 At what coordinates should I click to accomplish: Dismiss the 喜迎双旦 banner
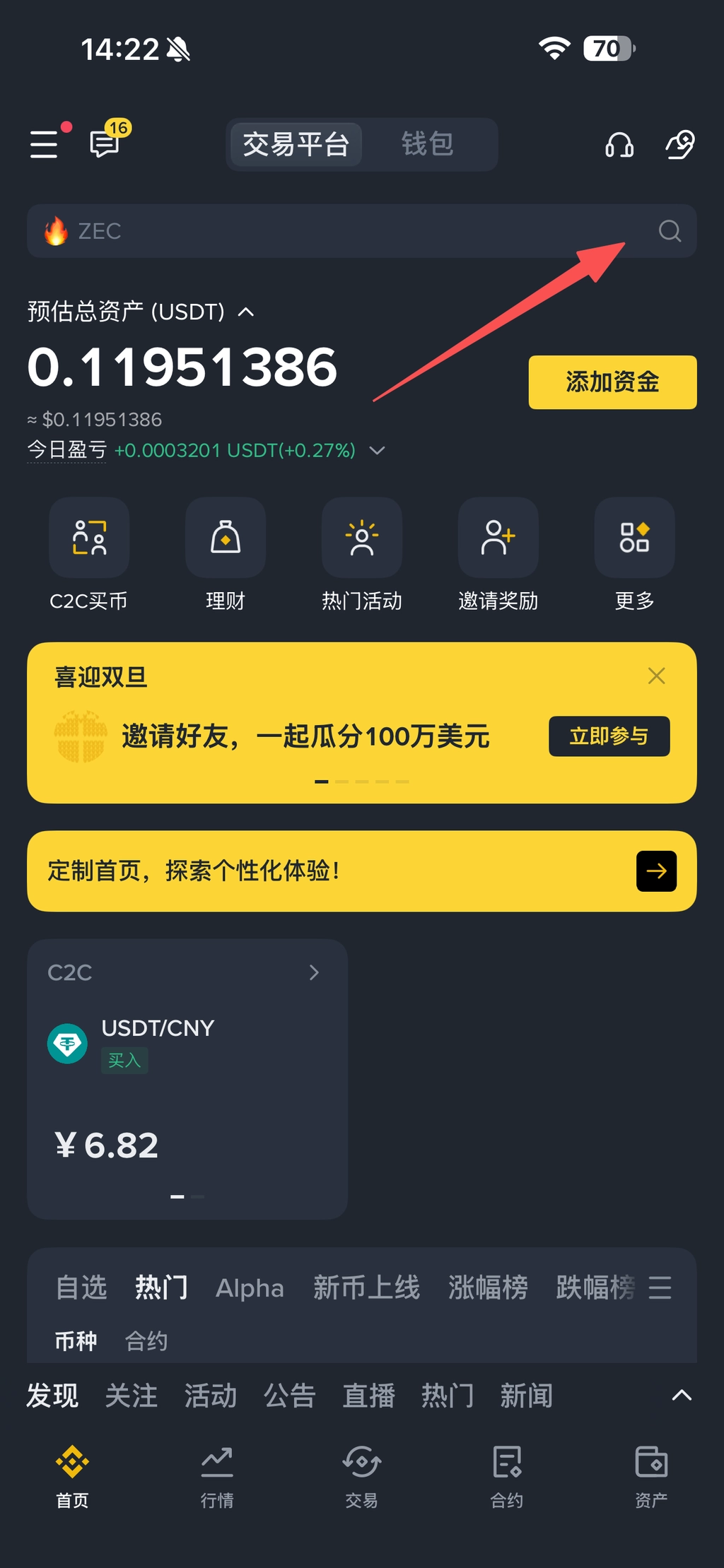[656, 676]
